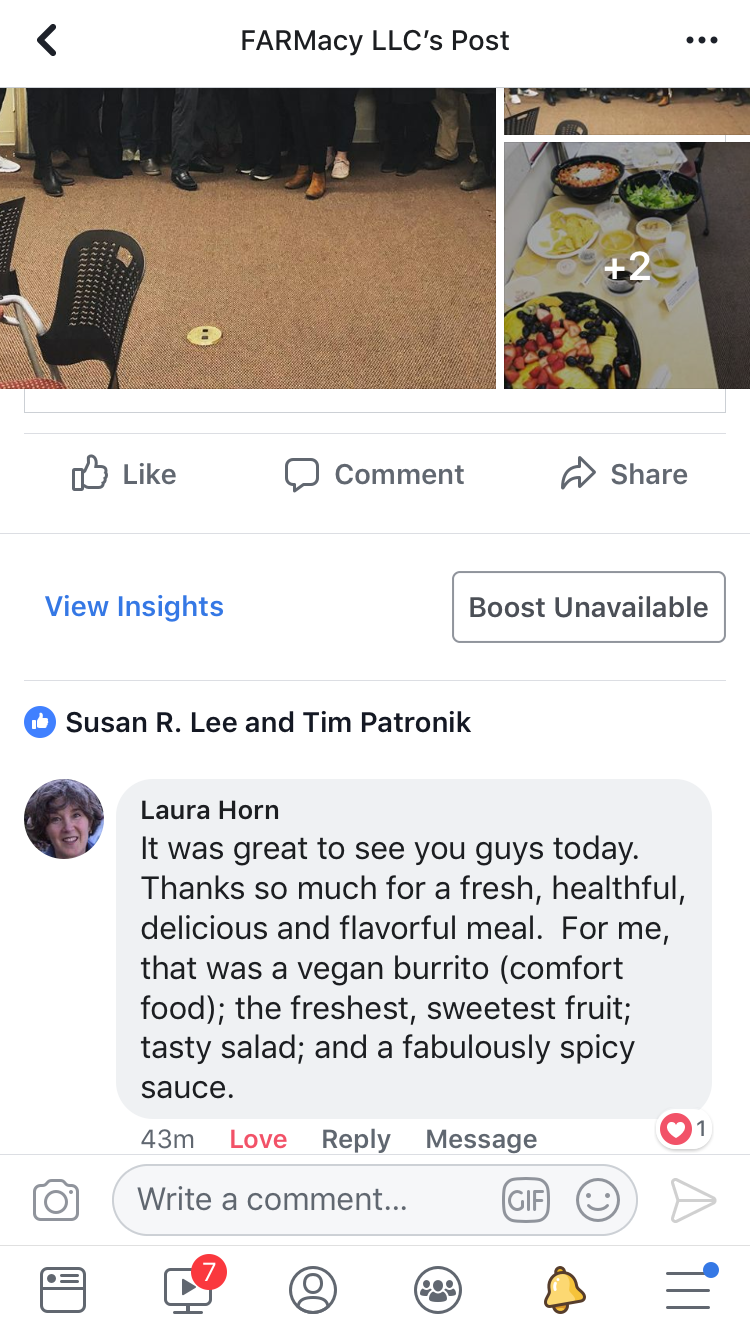
Task: Tap Love on Laura Horn's comment
Action: (x=258, y=1139)
